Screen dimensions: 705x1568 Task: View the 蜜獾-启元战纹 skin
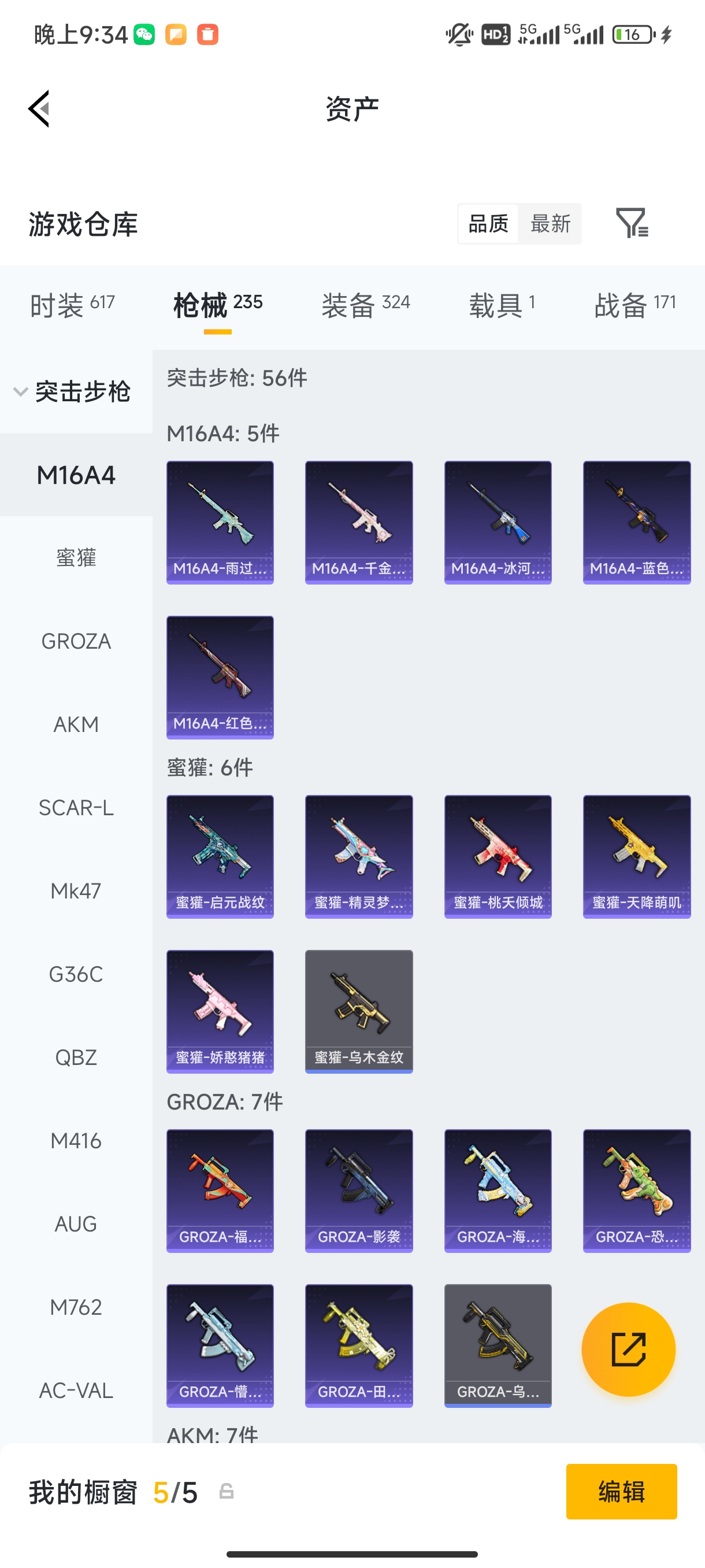point(220,856)
